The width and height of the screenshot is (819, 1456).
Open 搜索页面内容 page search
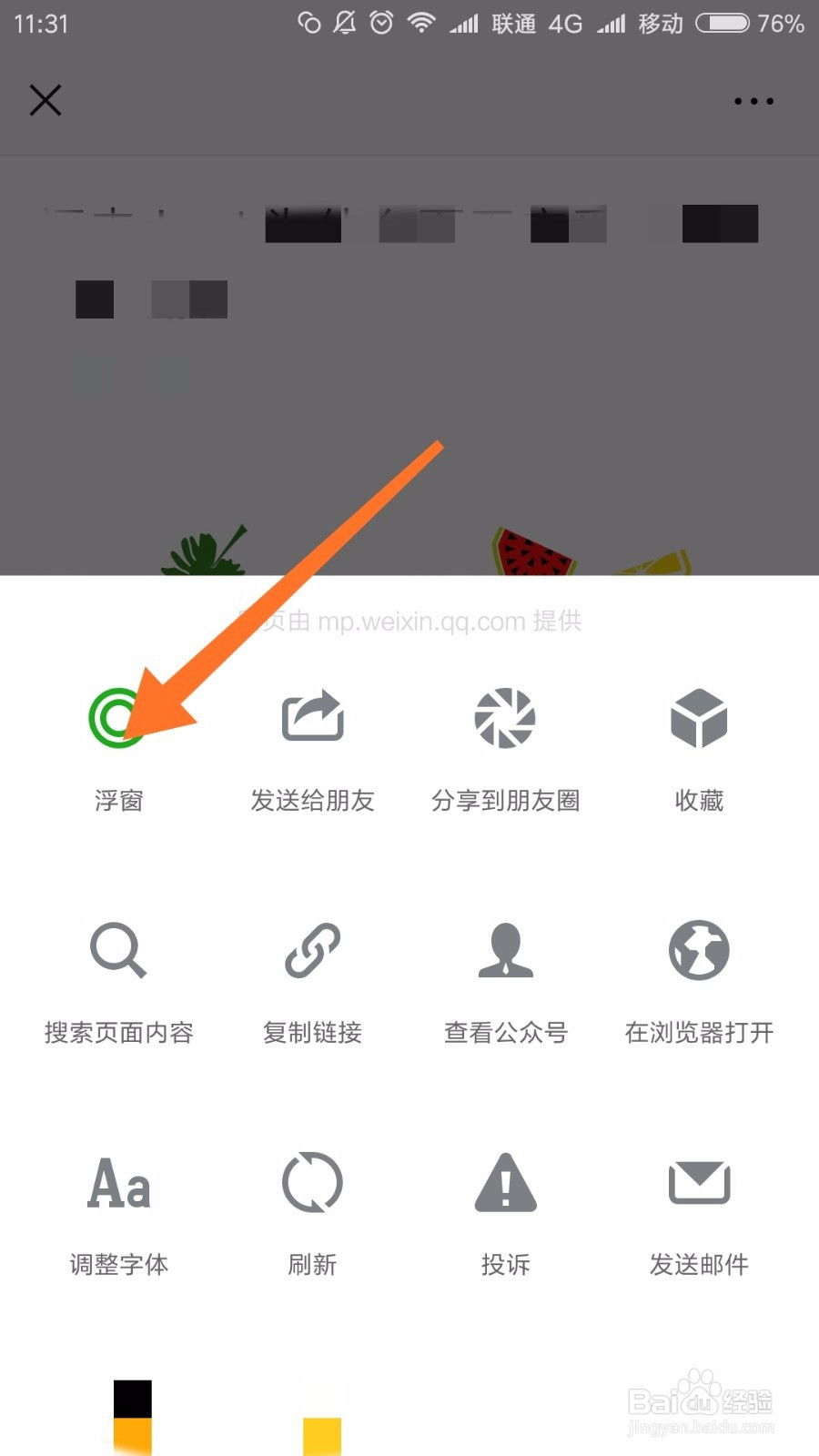(x=118, y=950)
